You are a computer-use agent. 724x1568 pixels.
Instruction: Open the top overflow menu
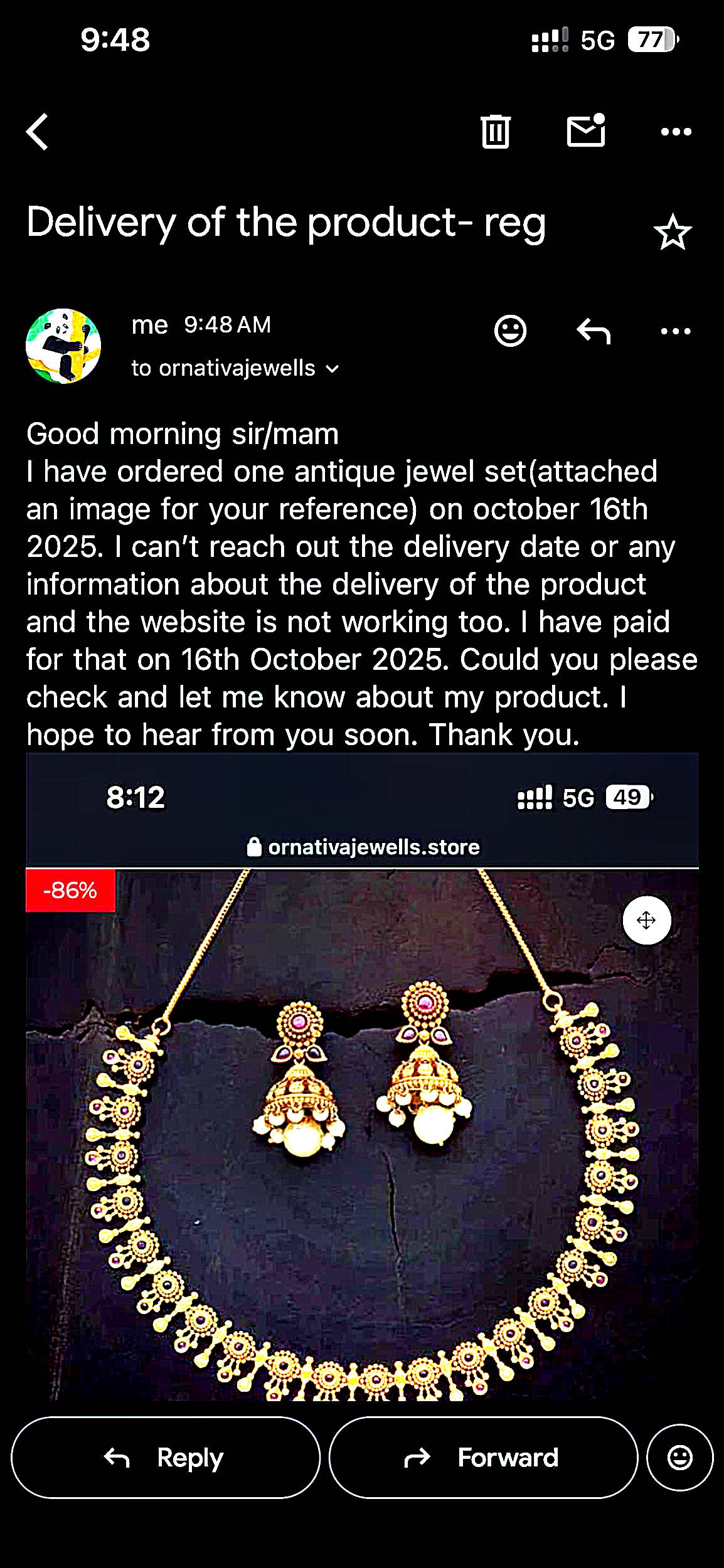(676, 132)
